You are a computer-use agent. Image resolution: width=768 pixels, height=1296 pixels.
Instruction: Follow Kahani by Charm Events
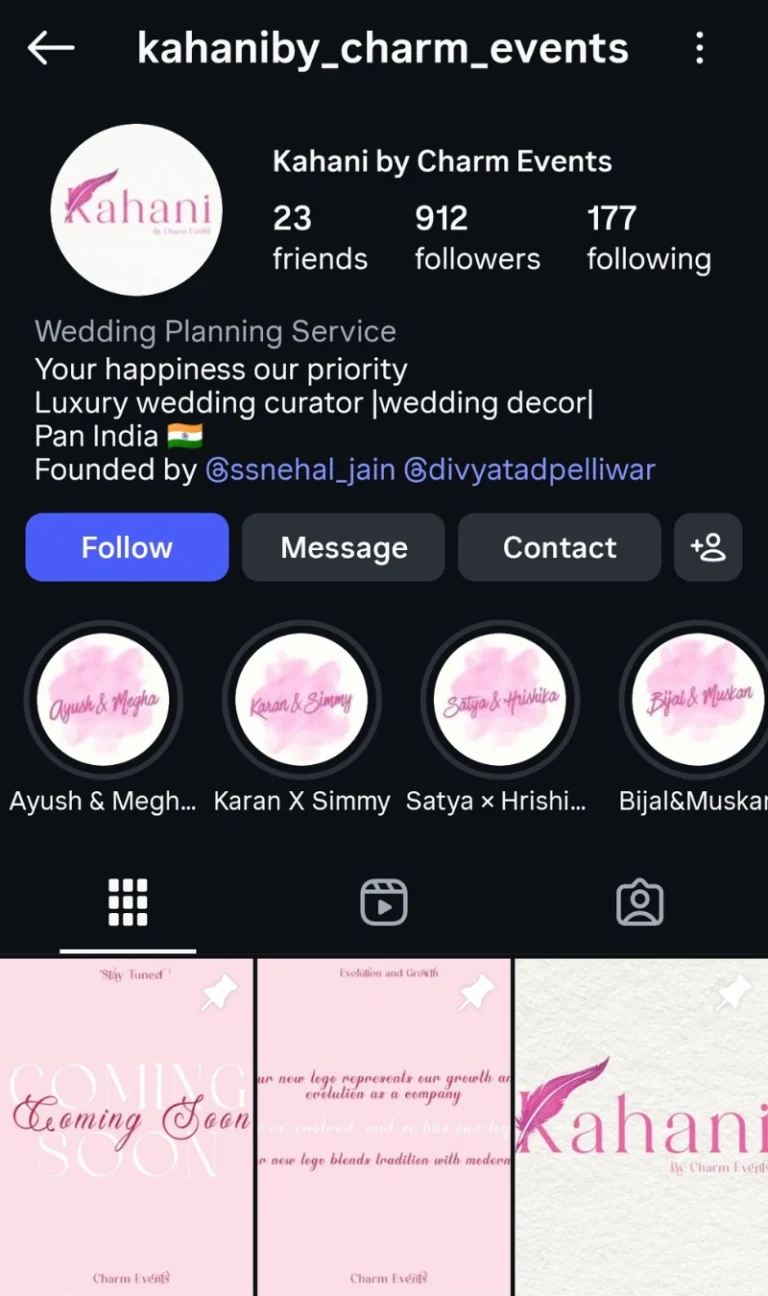(x=127, y=547)
